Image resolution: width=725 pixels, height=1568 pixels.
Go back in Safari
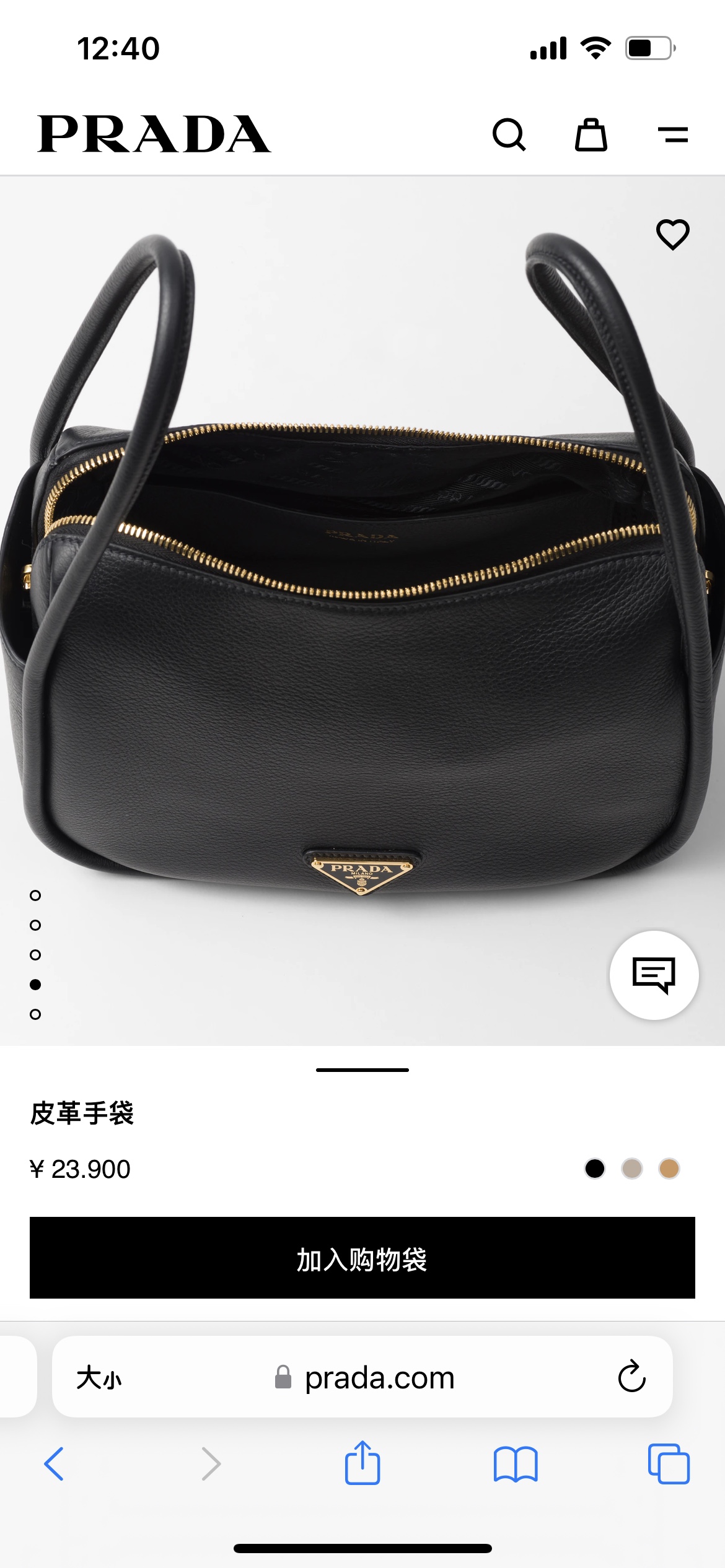click(54, 1464)
